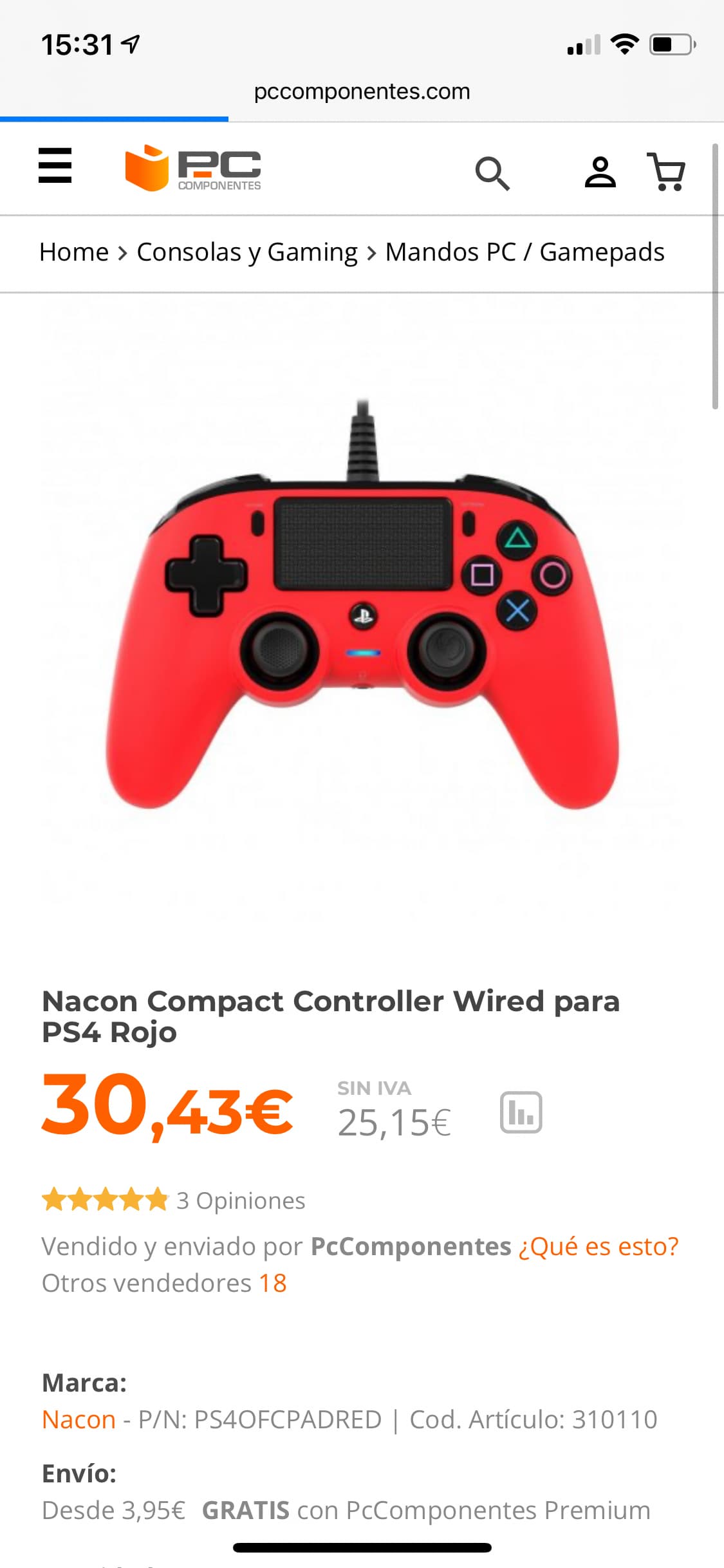Tap the PcComponentes logo
The image size is (724, 1568).
(193, 168)
